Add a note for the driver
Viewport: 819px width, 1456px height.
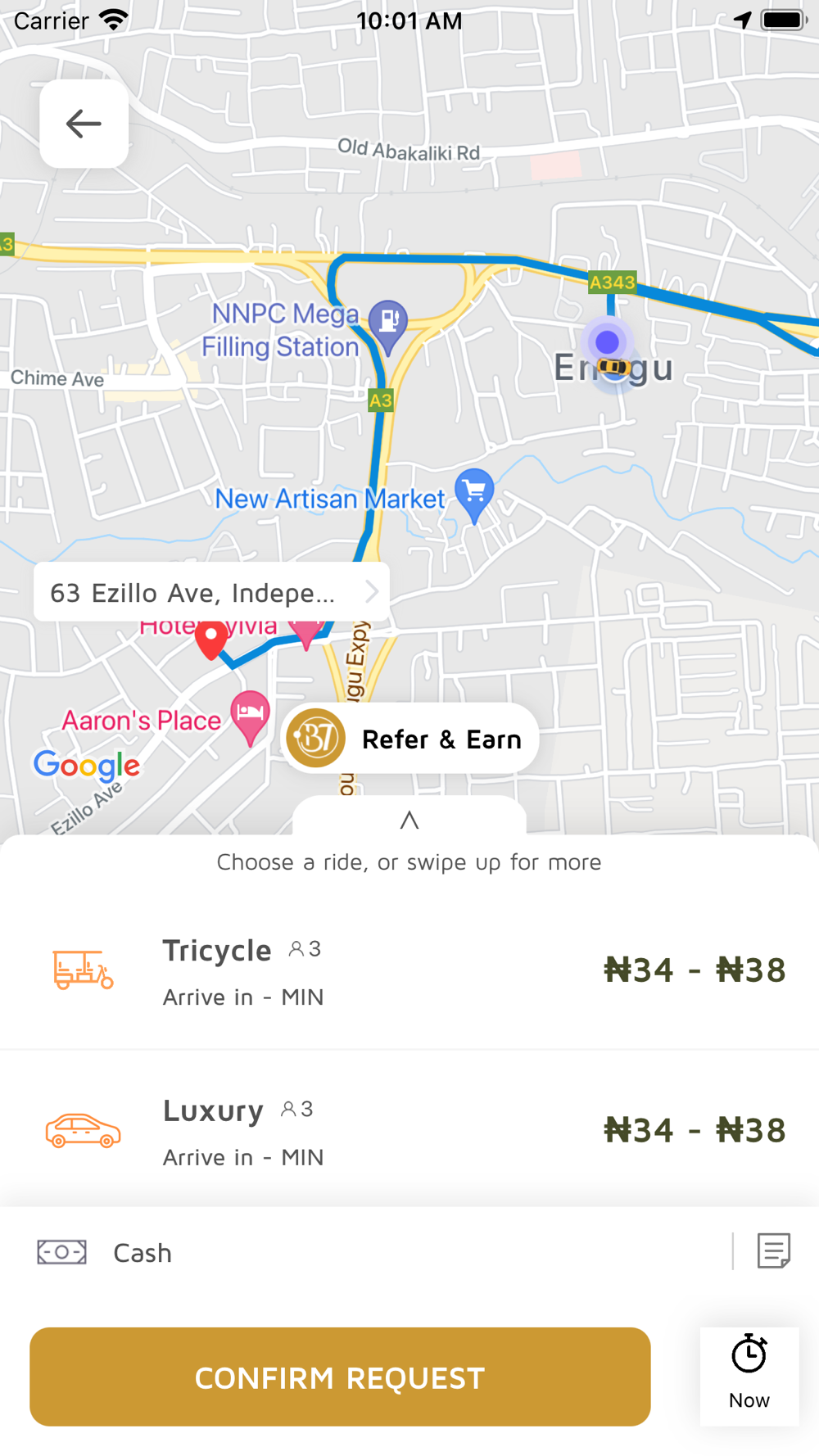pyautogui.click(x=773, y=1251)
